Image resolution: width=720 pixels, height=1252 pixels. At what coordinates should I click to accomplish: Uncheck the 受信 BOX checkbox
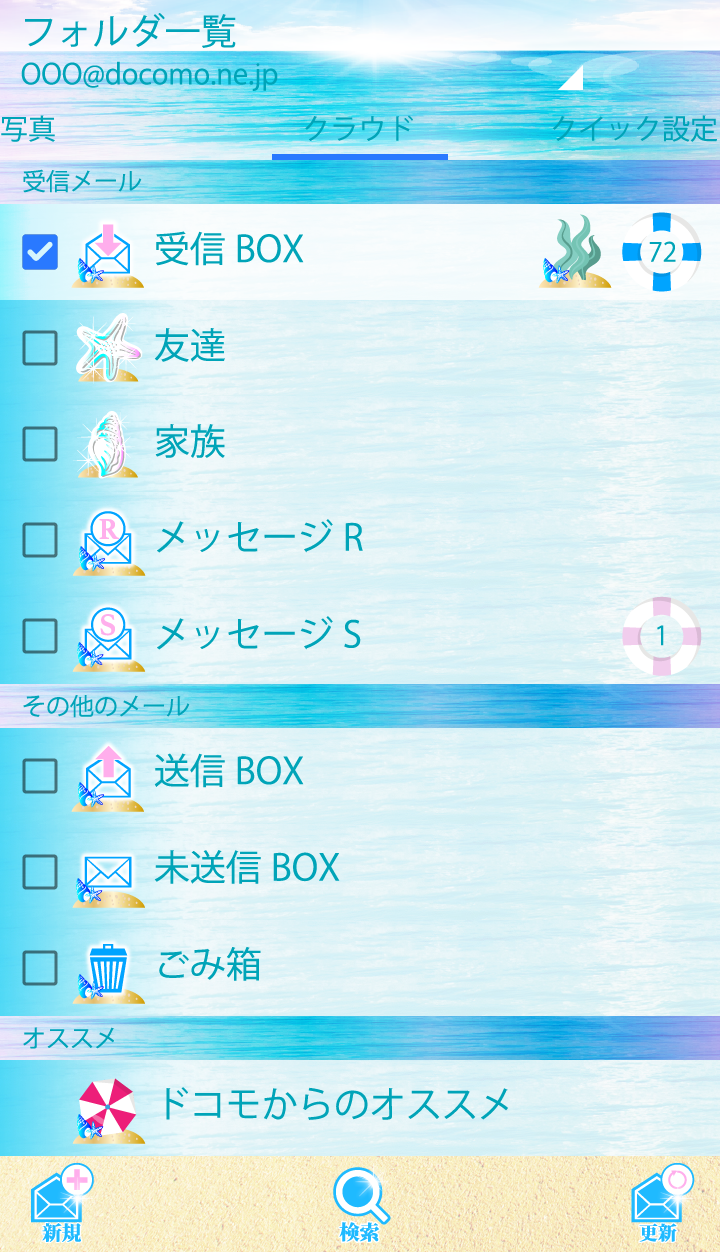pyautogui.click(x=40, y=252)
